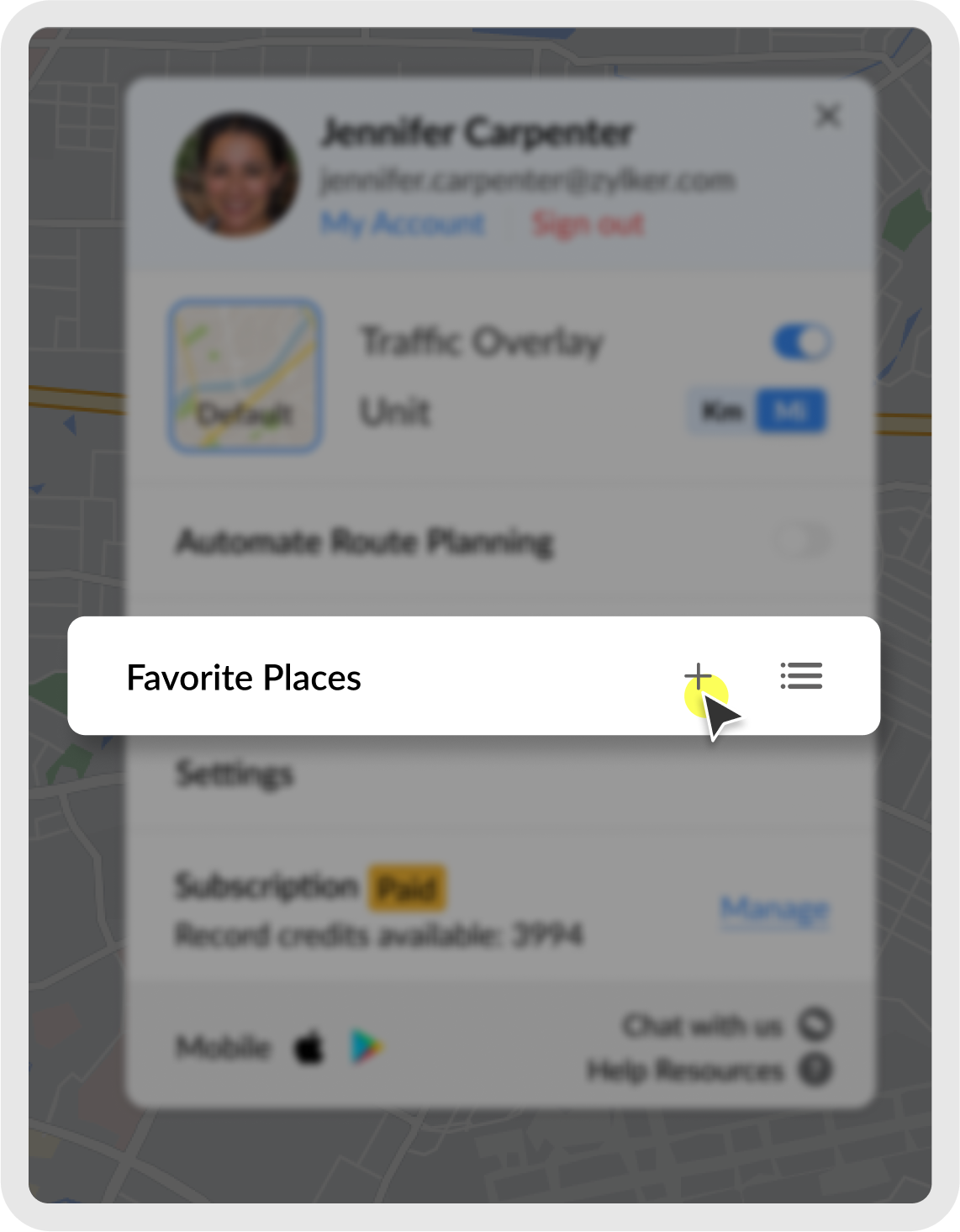
Task: Select the Default map style
Action: (245, 376)
